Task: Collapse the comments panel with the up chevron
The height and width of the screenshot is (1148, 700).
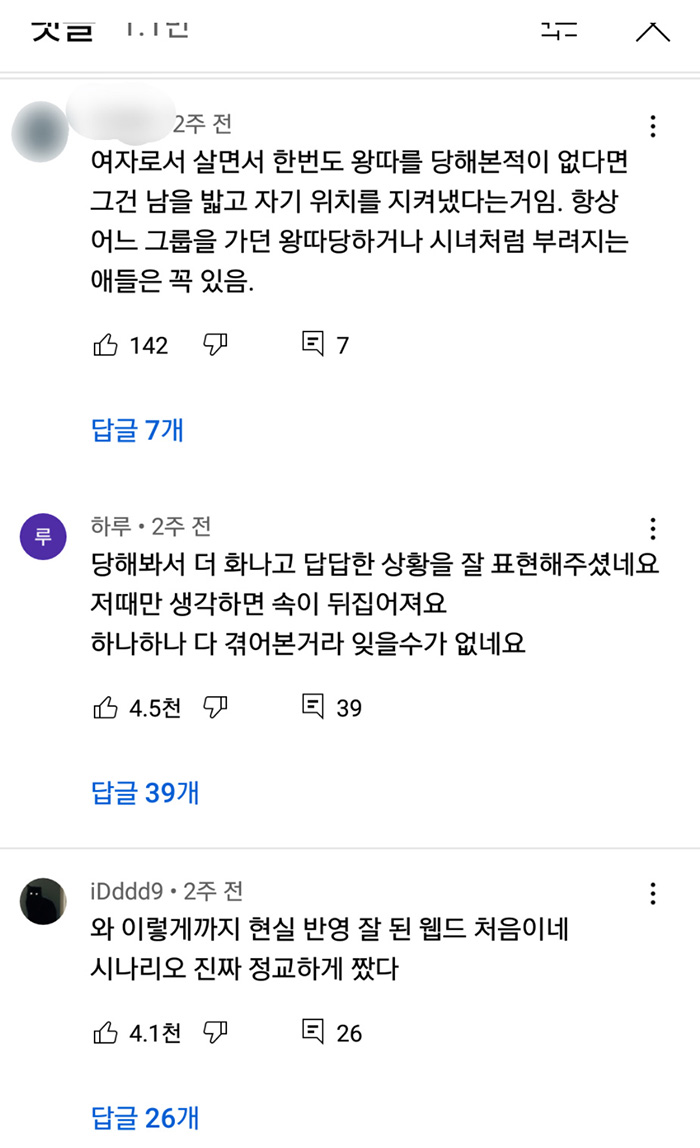Action: (652, 30)
